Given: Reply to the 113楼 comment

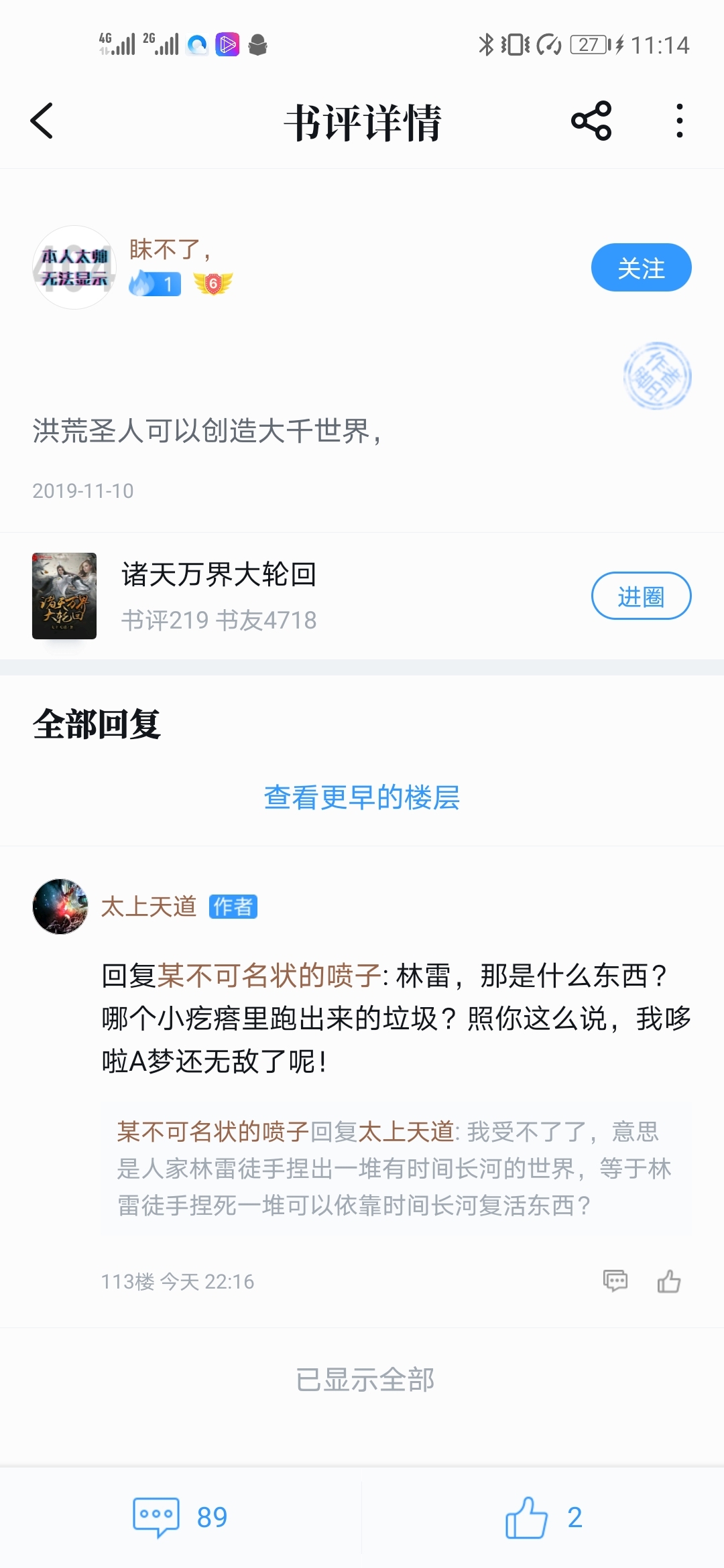Looking at the screenshot, I should click(x=615, y=1281).
